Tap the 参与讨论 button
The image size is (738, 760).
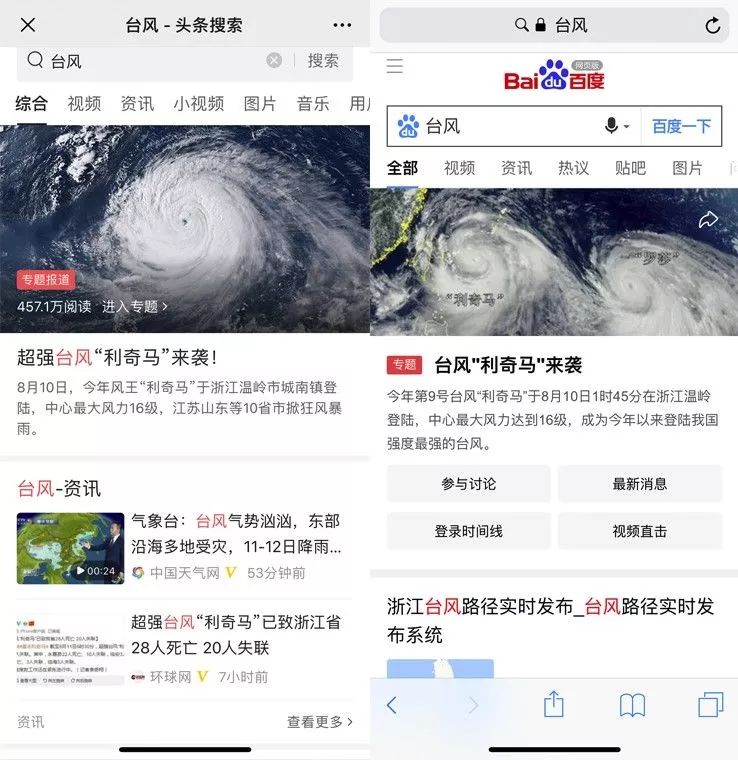(x=468, y=484)
